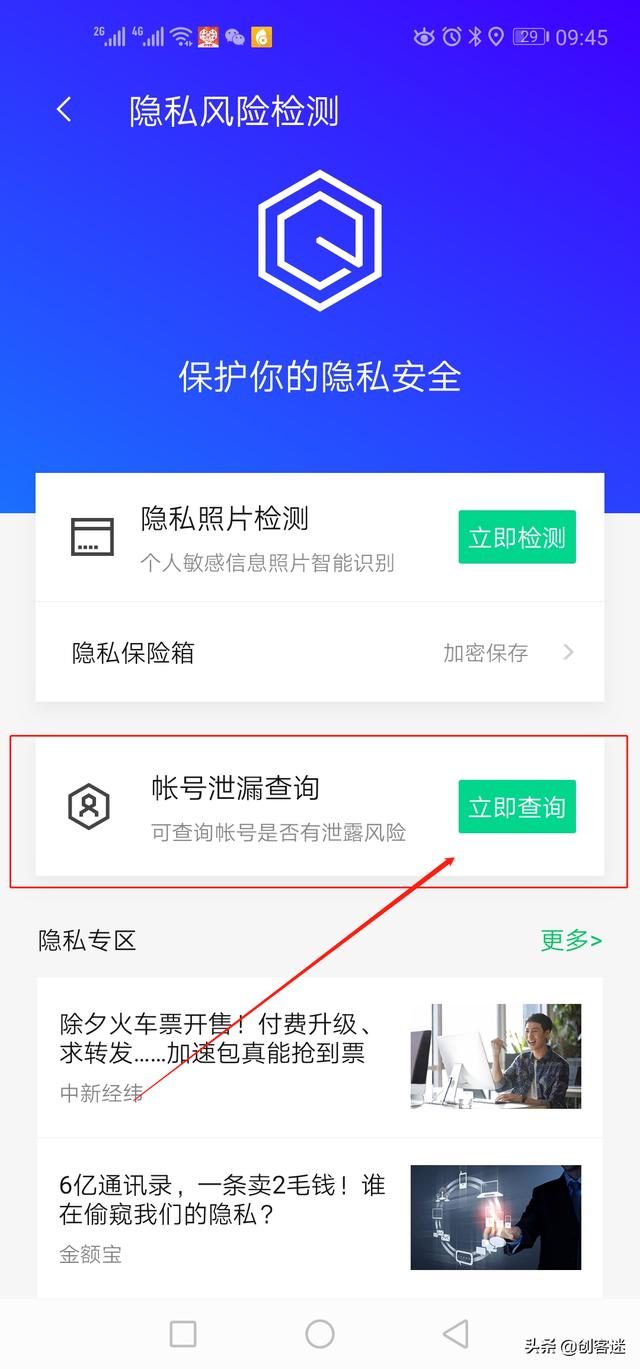Open the 隐私保险箱 row

tap(320, 653)
